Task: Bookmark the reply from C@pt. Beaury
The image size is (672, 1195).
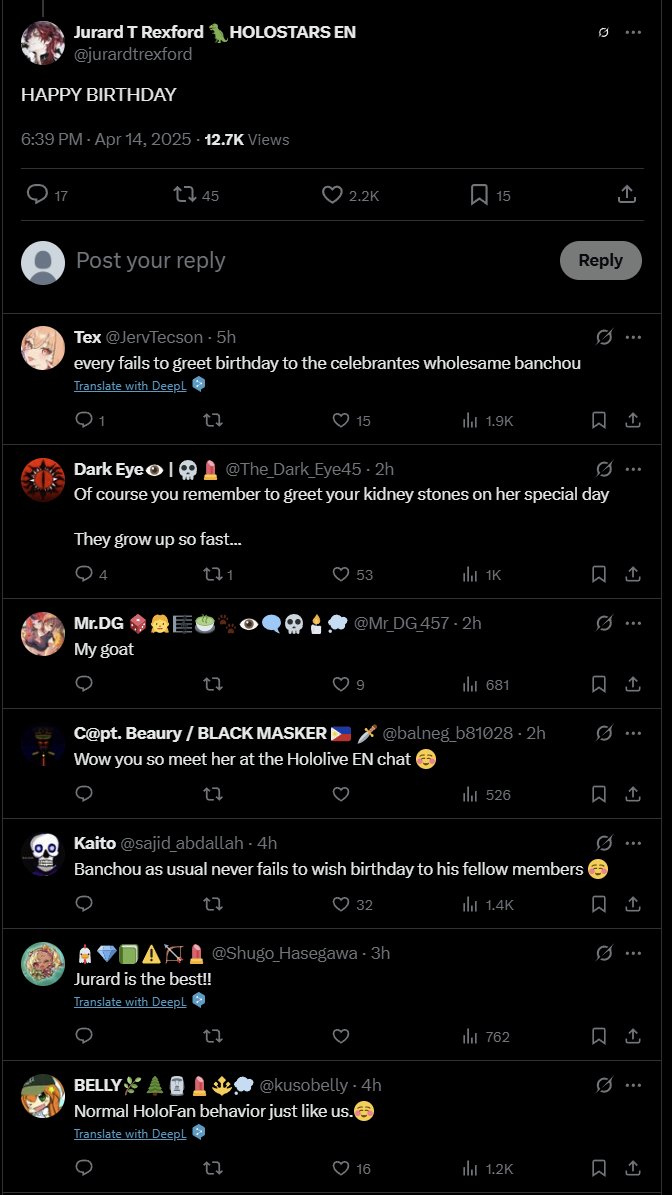Action: coord(598,794)
